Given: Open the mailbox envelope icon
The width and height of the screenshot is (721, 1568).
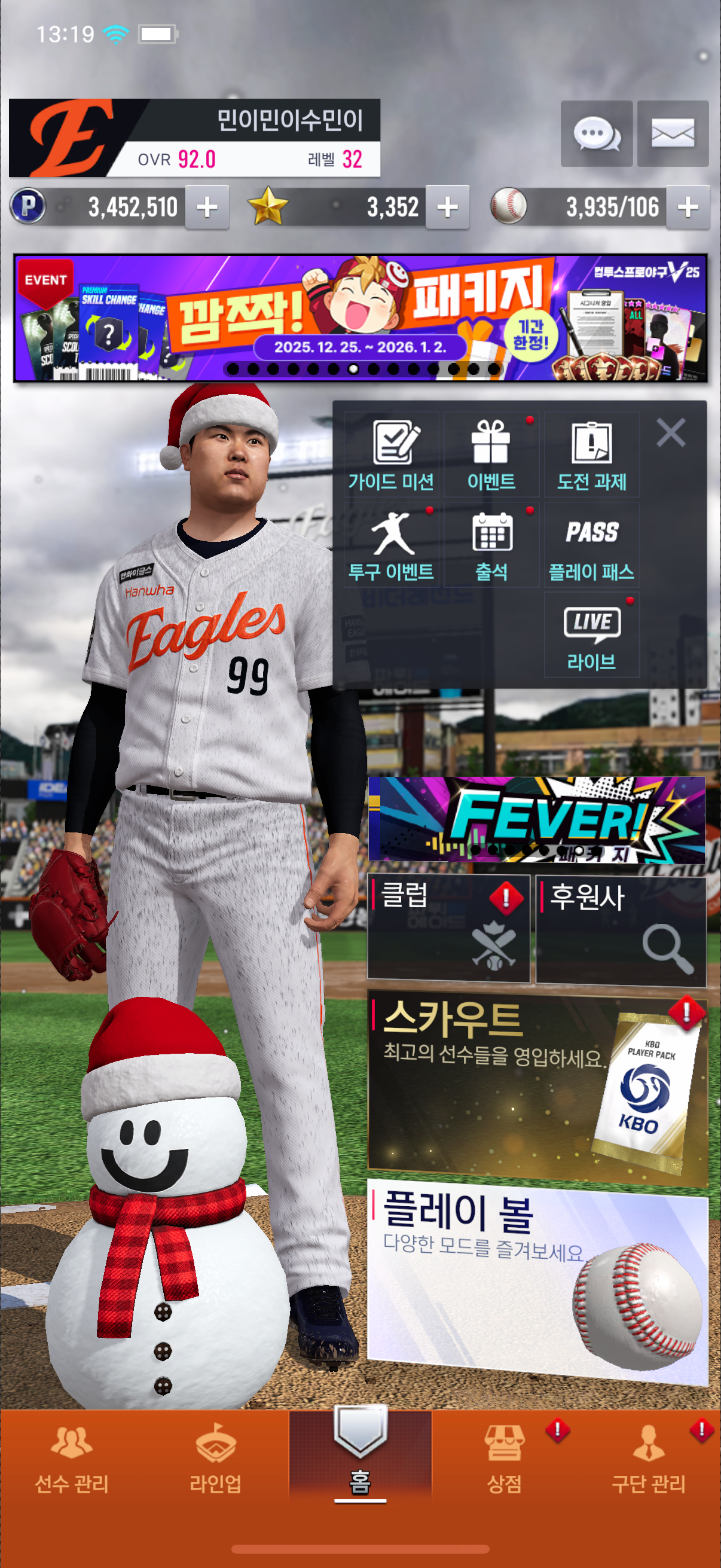Looking at the screenshot, I should (673, 133).
